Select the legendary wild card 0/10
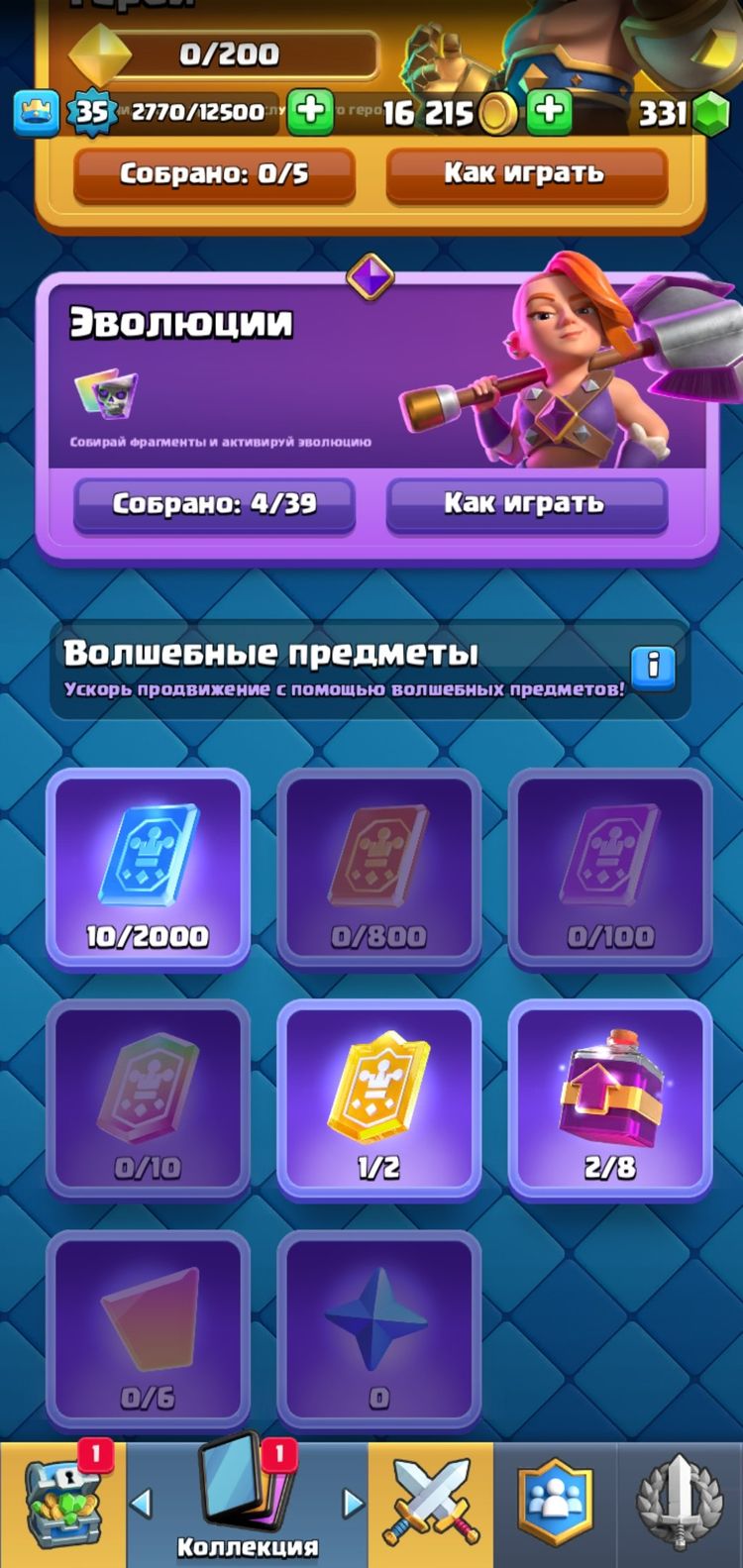The height and width of the screenshot is (1568, 743). pos(148,1099)
